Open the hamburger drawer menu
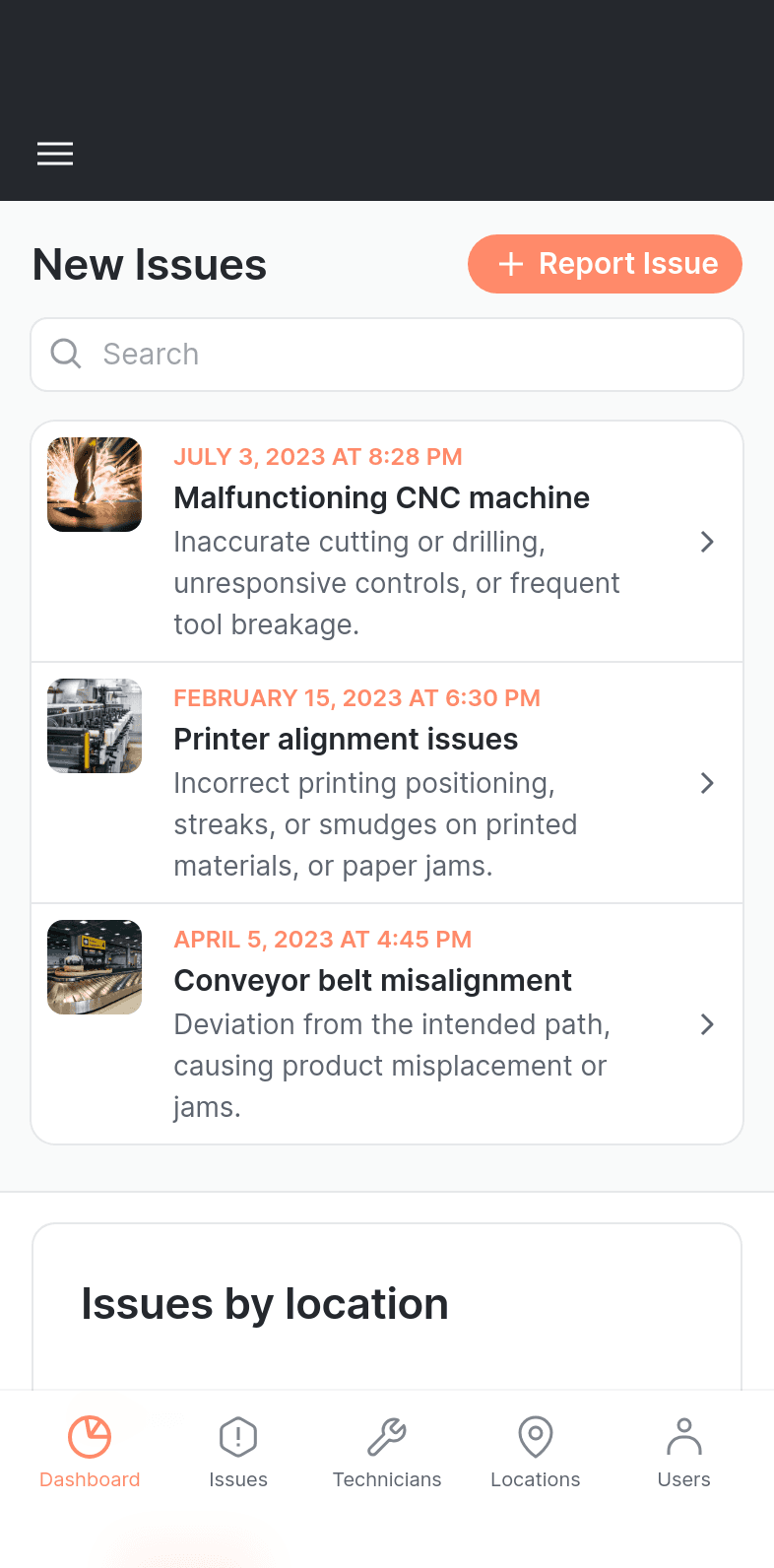Screen dimensions: 774x1568 [55, 154]
